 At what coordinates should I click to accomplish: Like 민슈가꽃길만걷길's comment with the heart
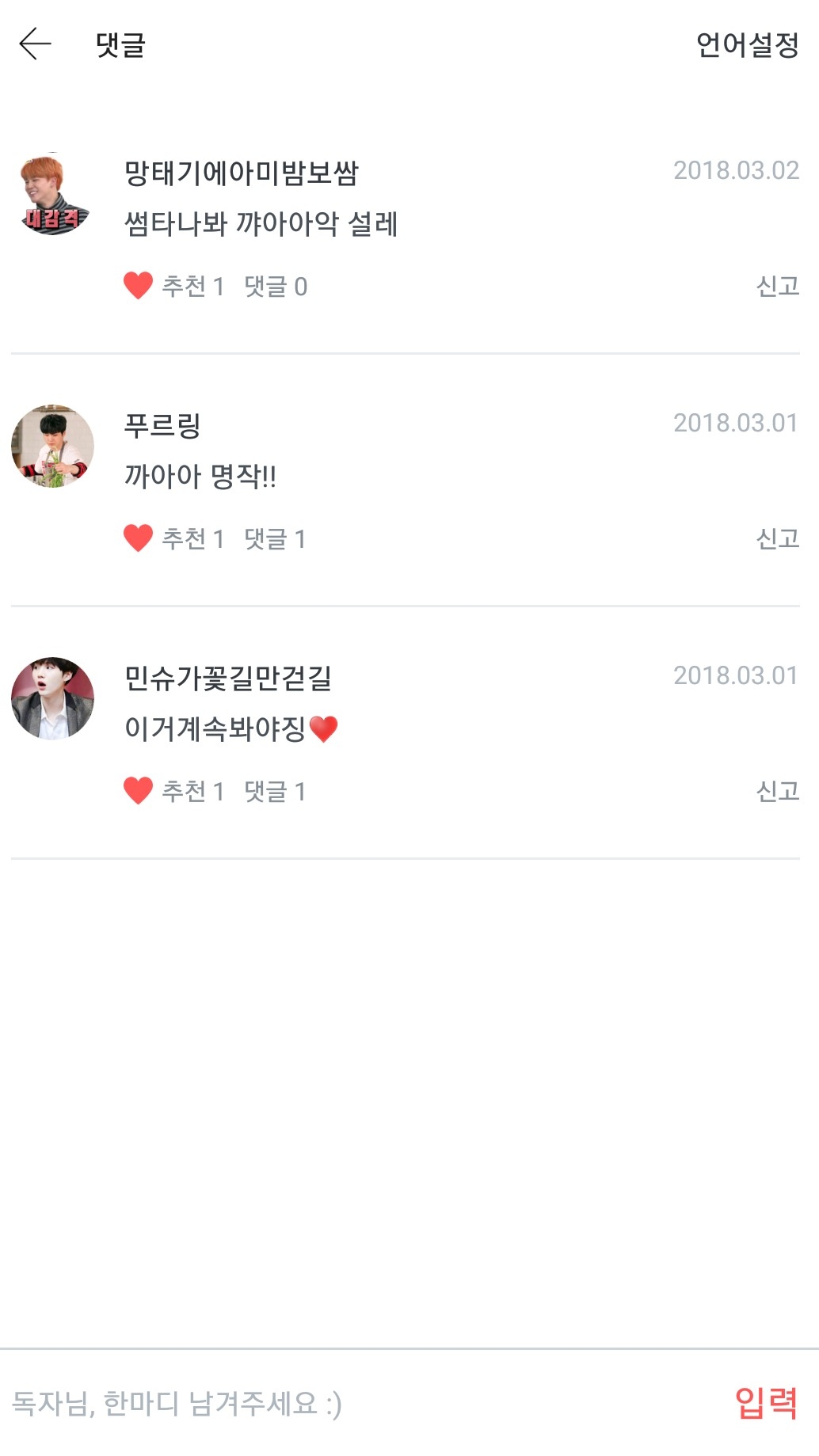click(x=138, y=791)
